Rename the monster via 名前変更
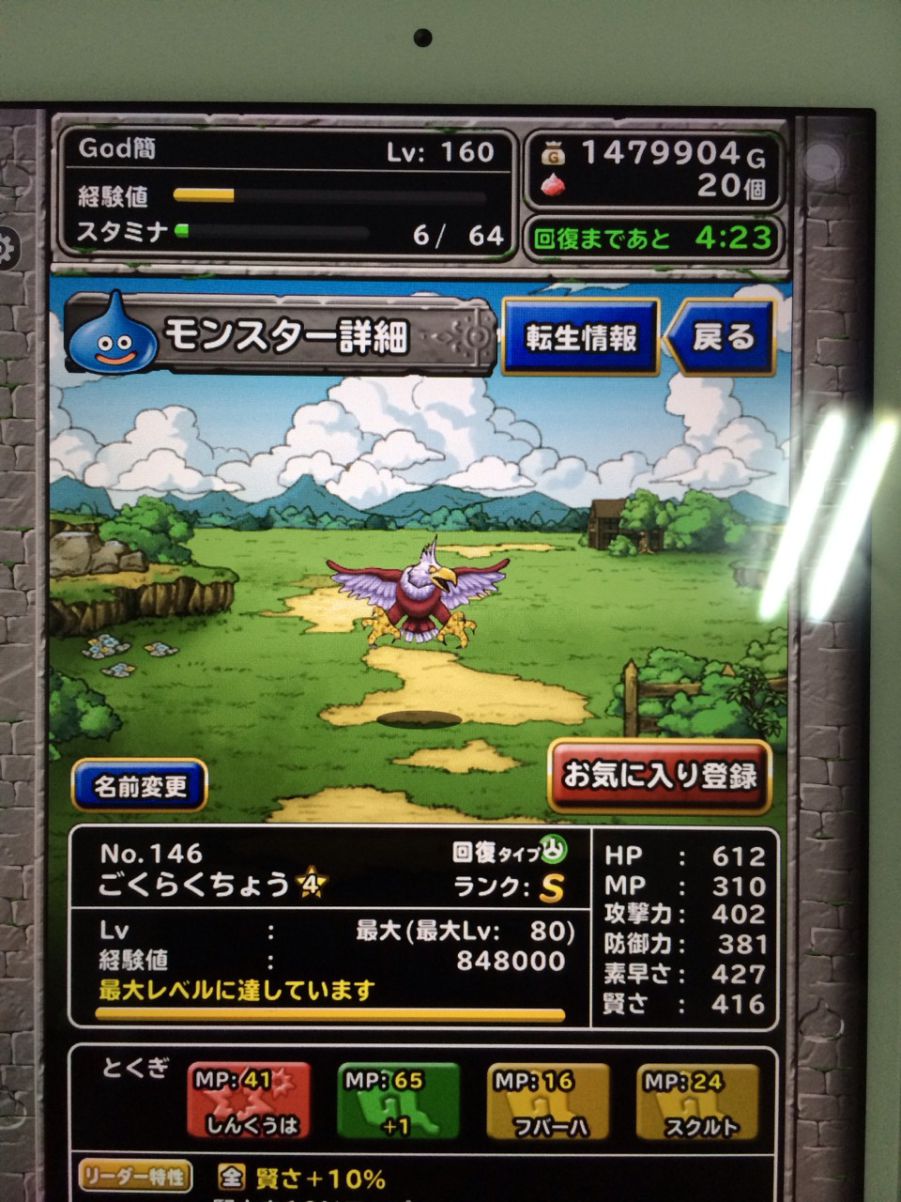Screen dimensions: 901x1202 pyautogui.click(x=140, y=785)
